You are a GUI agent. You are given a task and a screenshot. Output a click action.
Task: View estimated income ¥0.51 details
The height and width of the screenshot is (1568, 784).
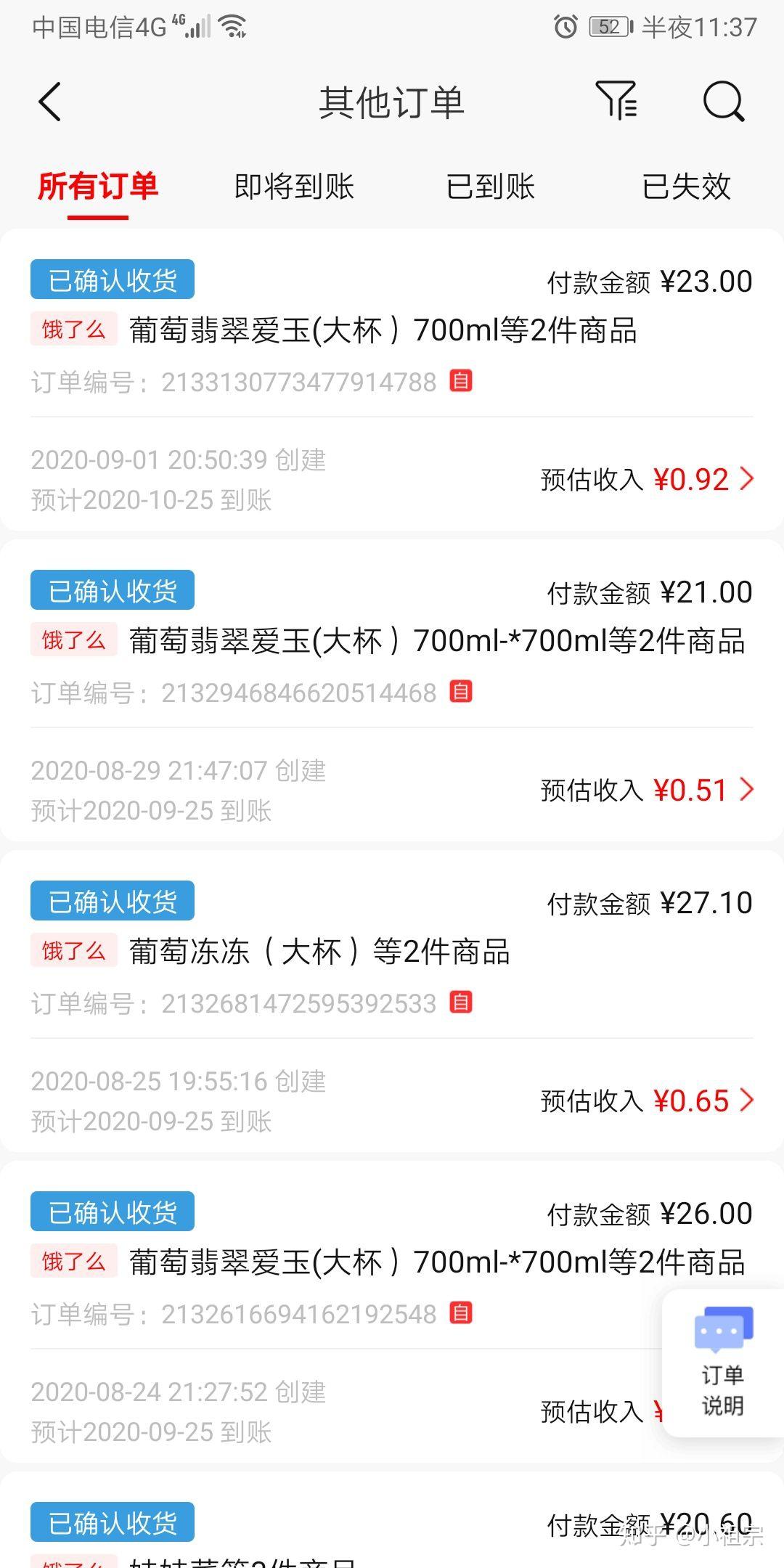click(648, 791)
